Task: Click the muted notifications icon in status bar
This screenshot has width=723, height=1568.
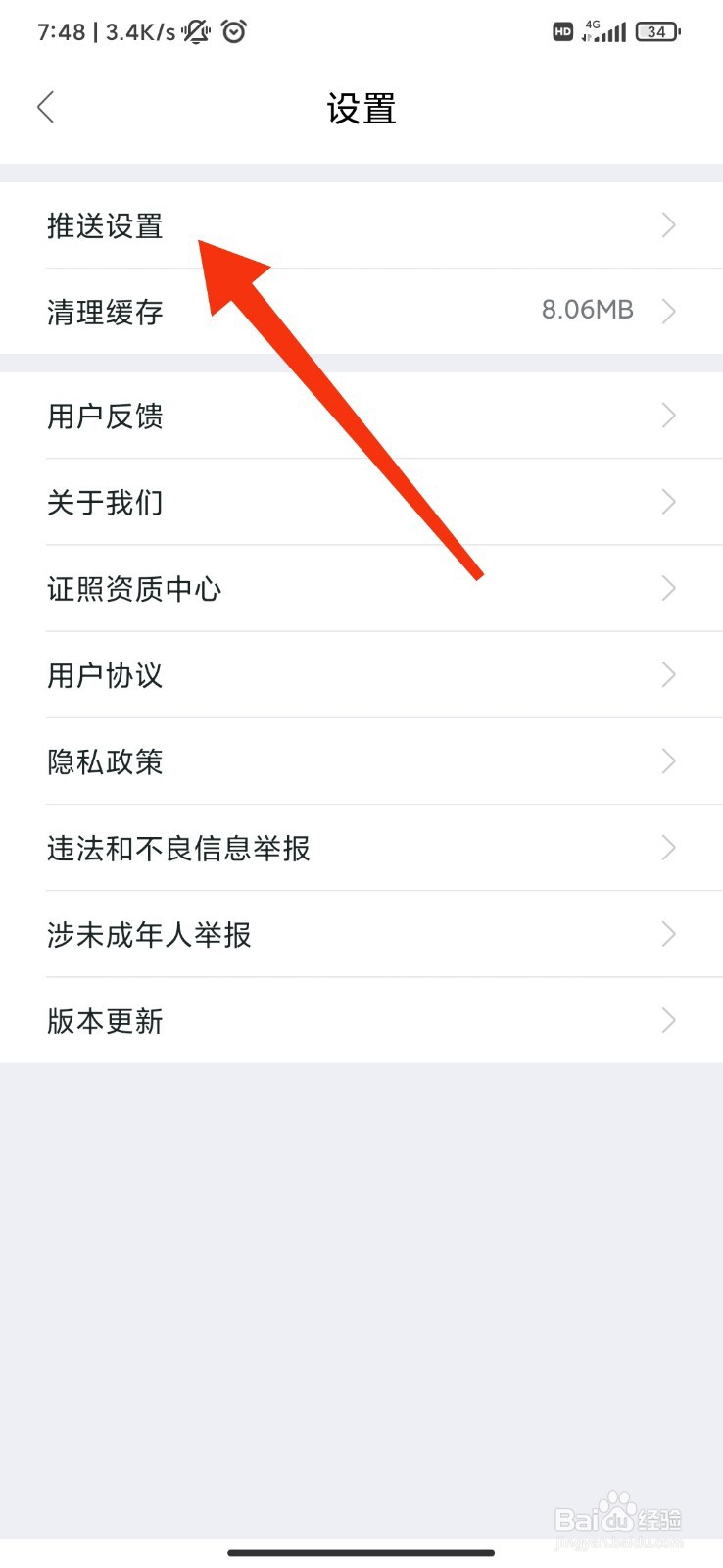Action: point(195,31)
